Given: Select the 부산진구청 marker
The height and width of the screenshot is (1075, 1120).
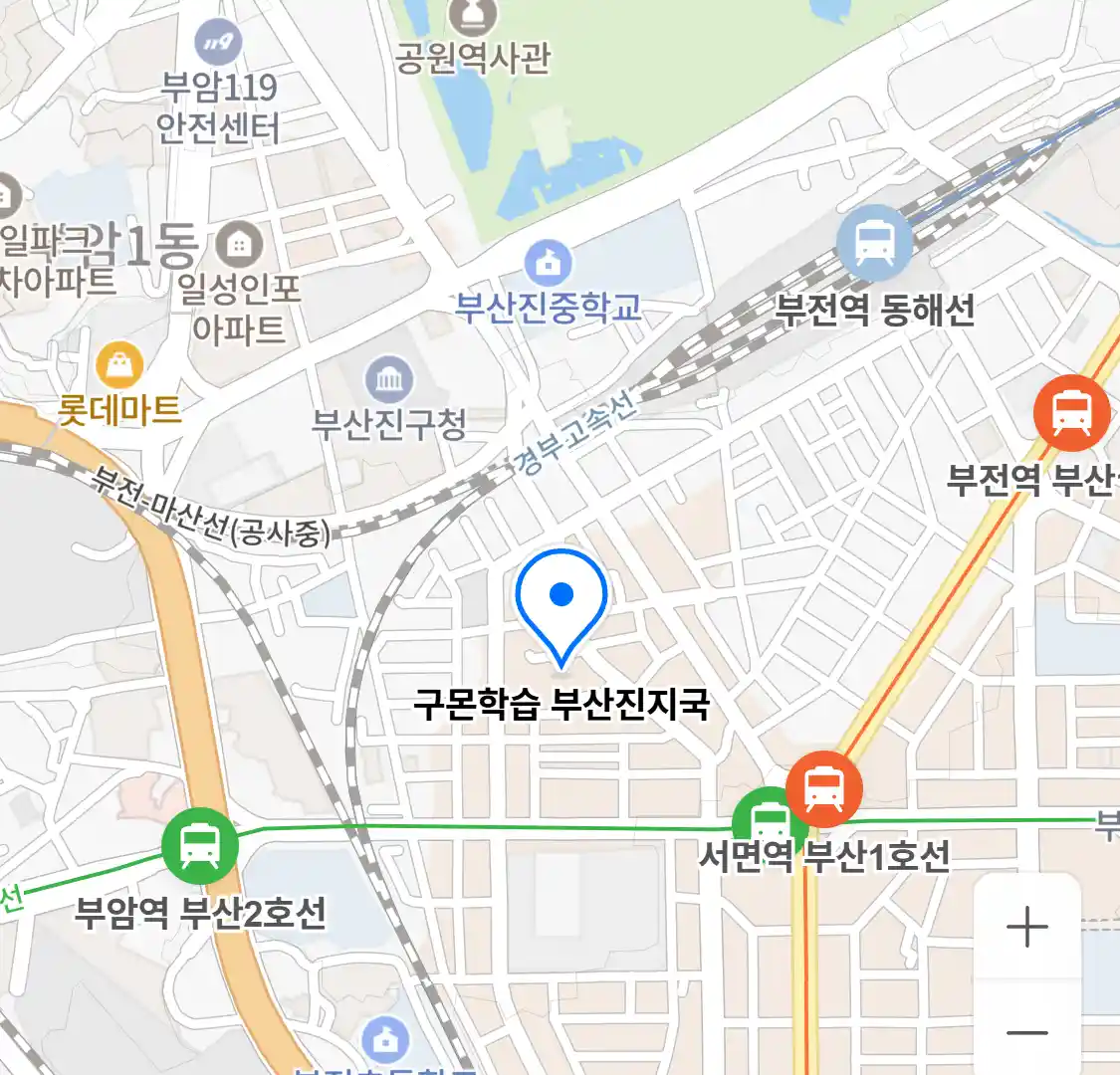Looking at the screenshot, I should (389, 379).
